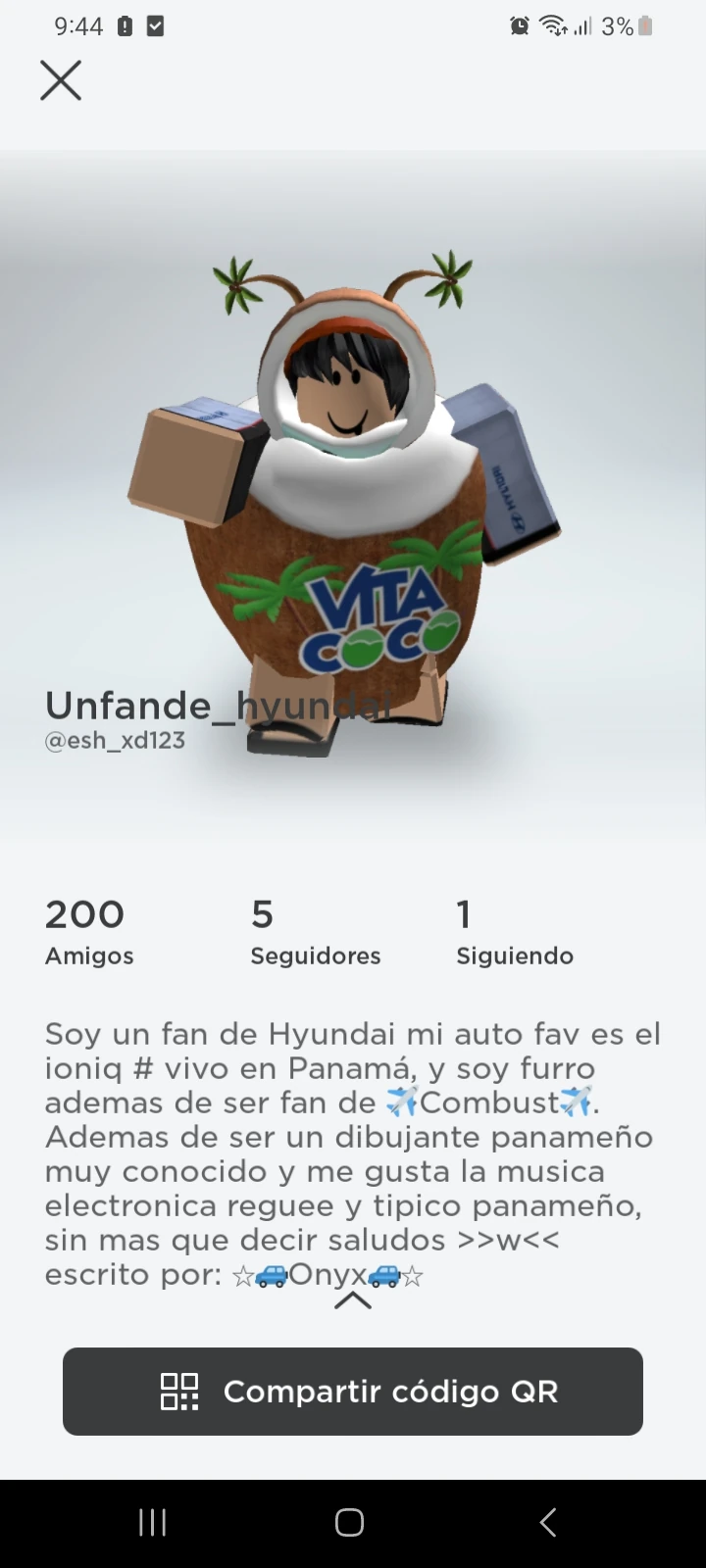Tap the checkmark notification icon in the status bar
The image size is (706, 1568).
155,25
